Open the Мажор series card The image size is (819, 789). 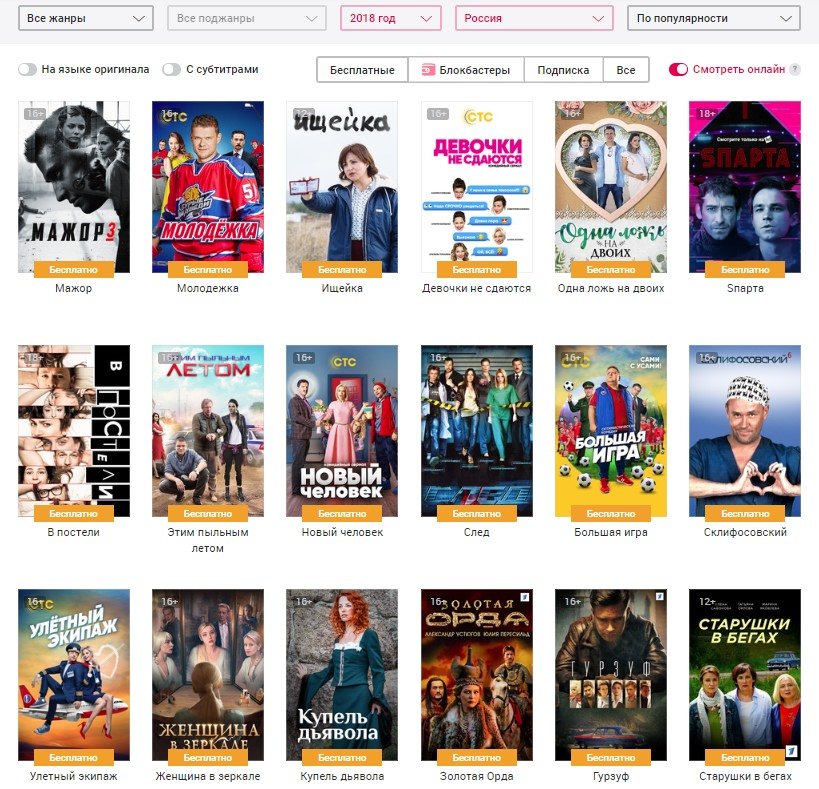[x=74, y=187]
